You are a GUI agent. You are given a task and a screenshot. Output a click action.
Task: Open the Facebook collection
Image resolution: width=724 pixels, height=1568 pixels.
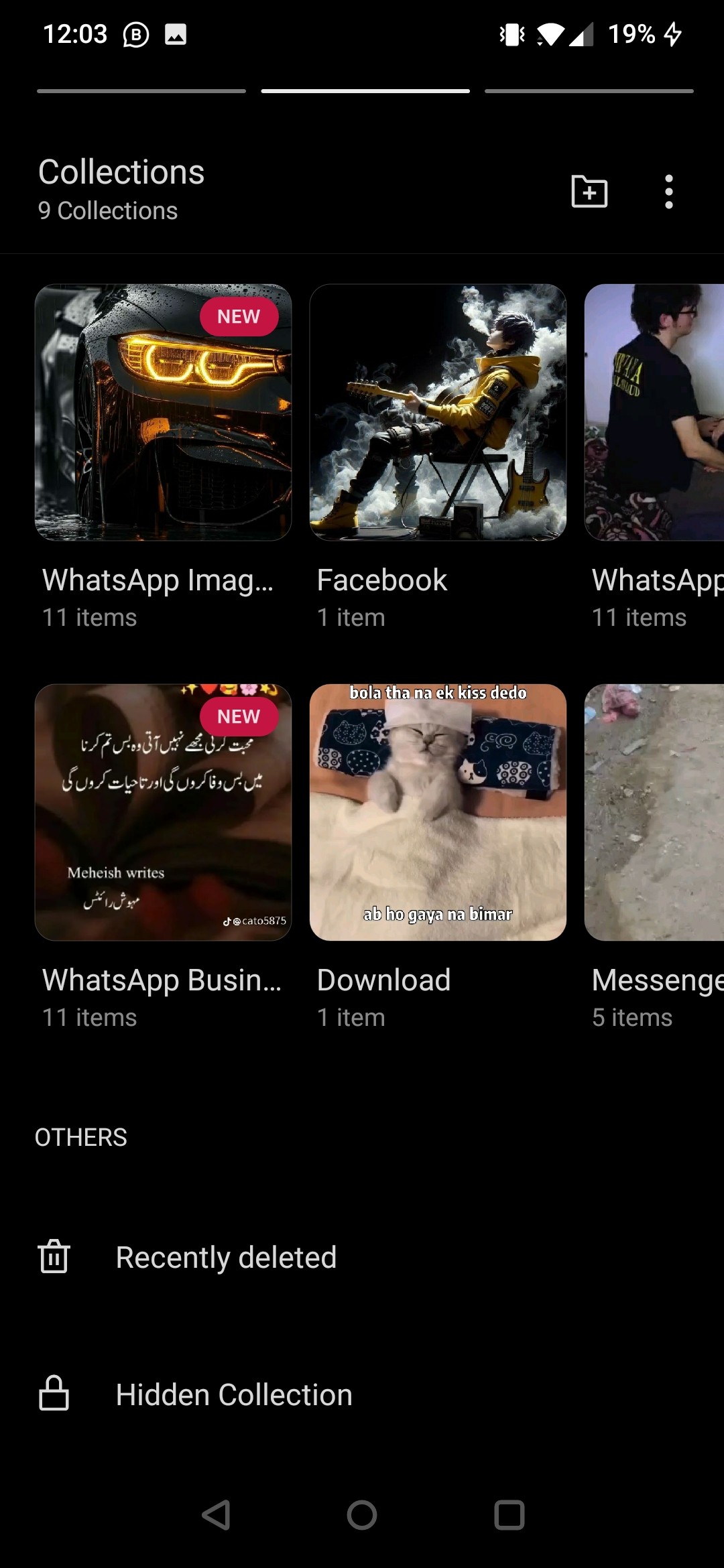[438, 412]
